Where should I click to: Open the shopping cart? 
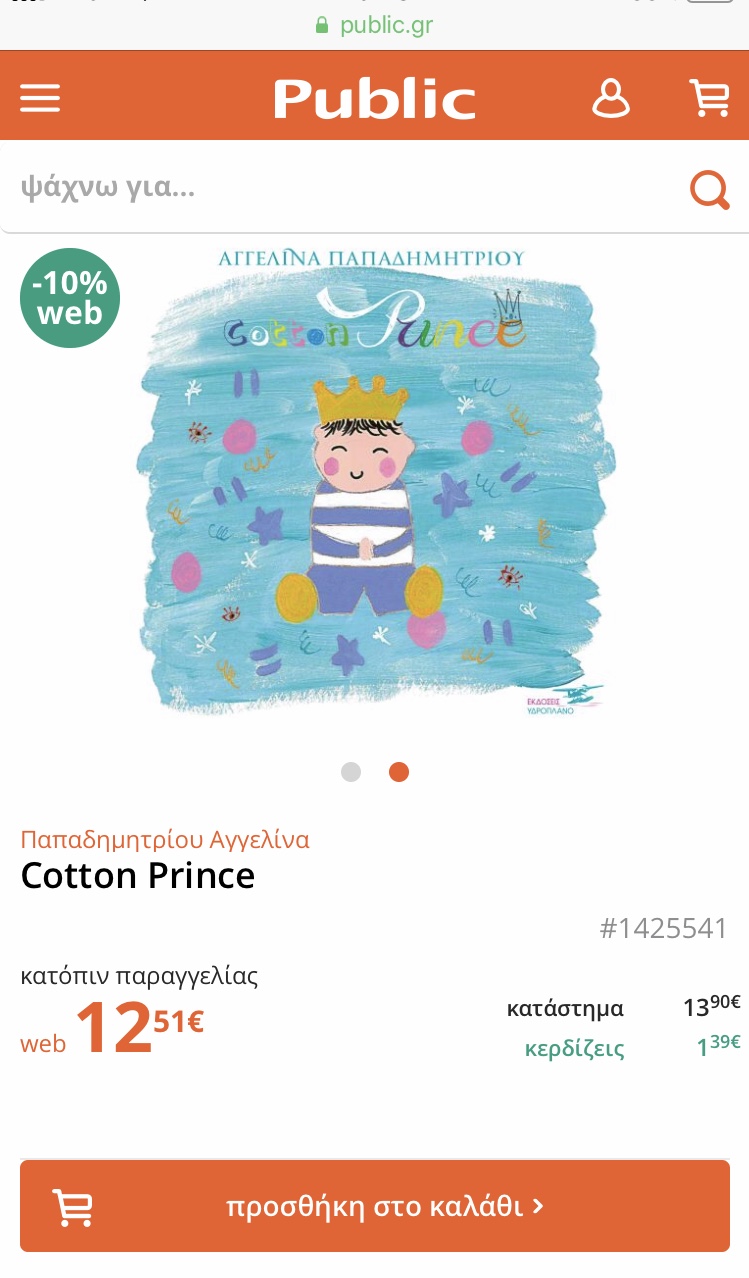pyautogui.click(x=709, y=98)
